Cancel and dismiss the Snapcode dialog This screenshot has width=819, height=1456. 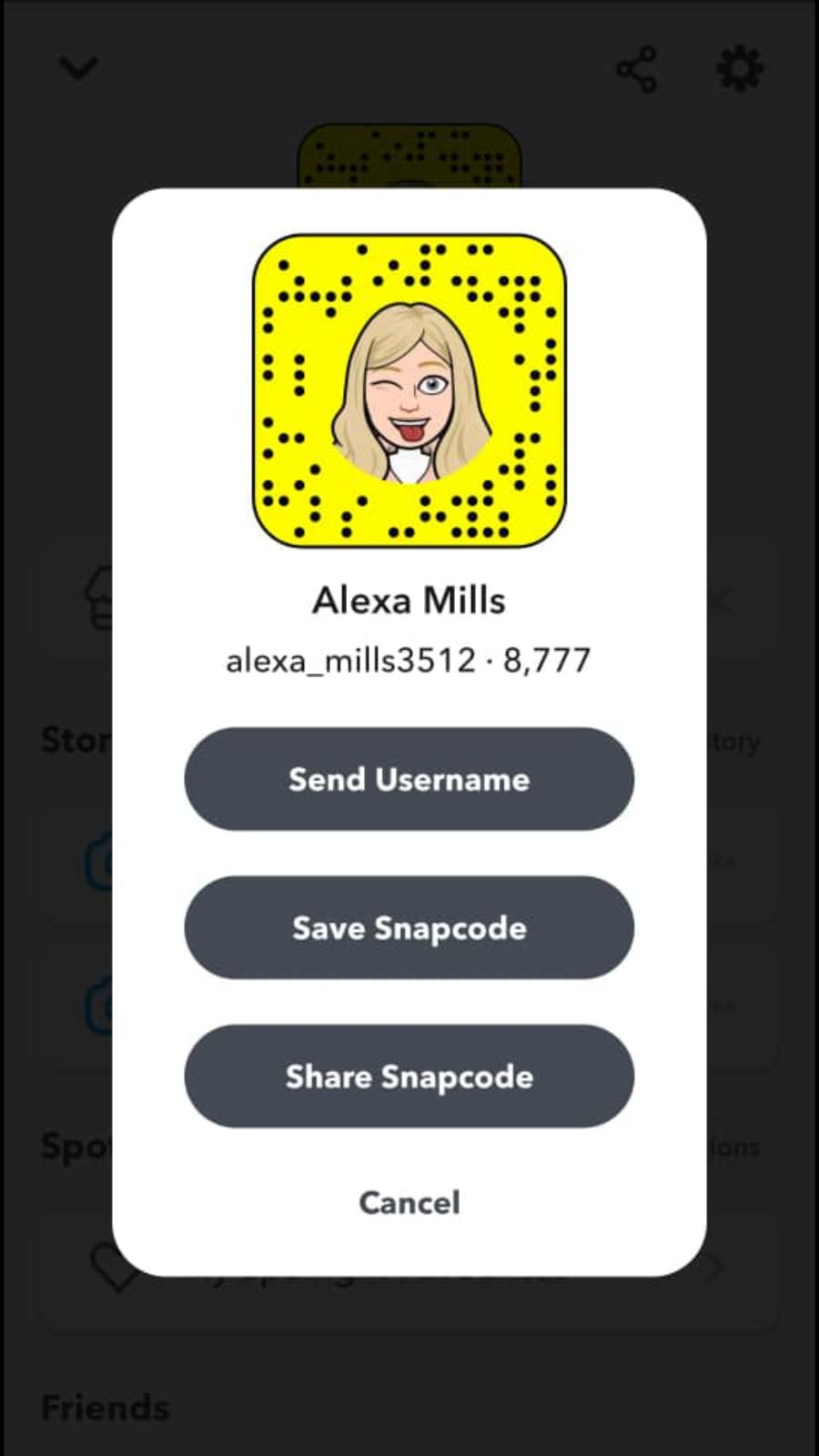(x=409, y=1202)
